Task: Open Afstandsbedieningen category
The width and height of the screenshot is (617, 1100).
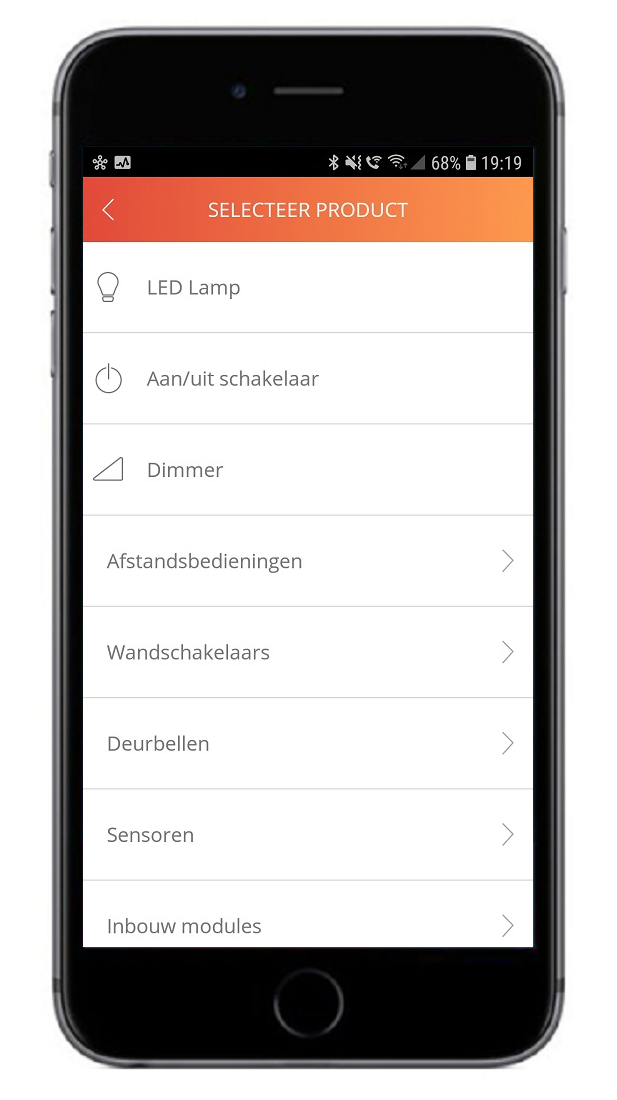Action: pyautogui.click(x=307, y=561)
